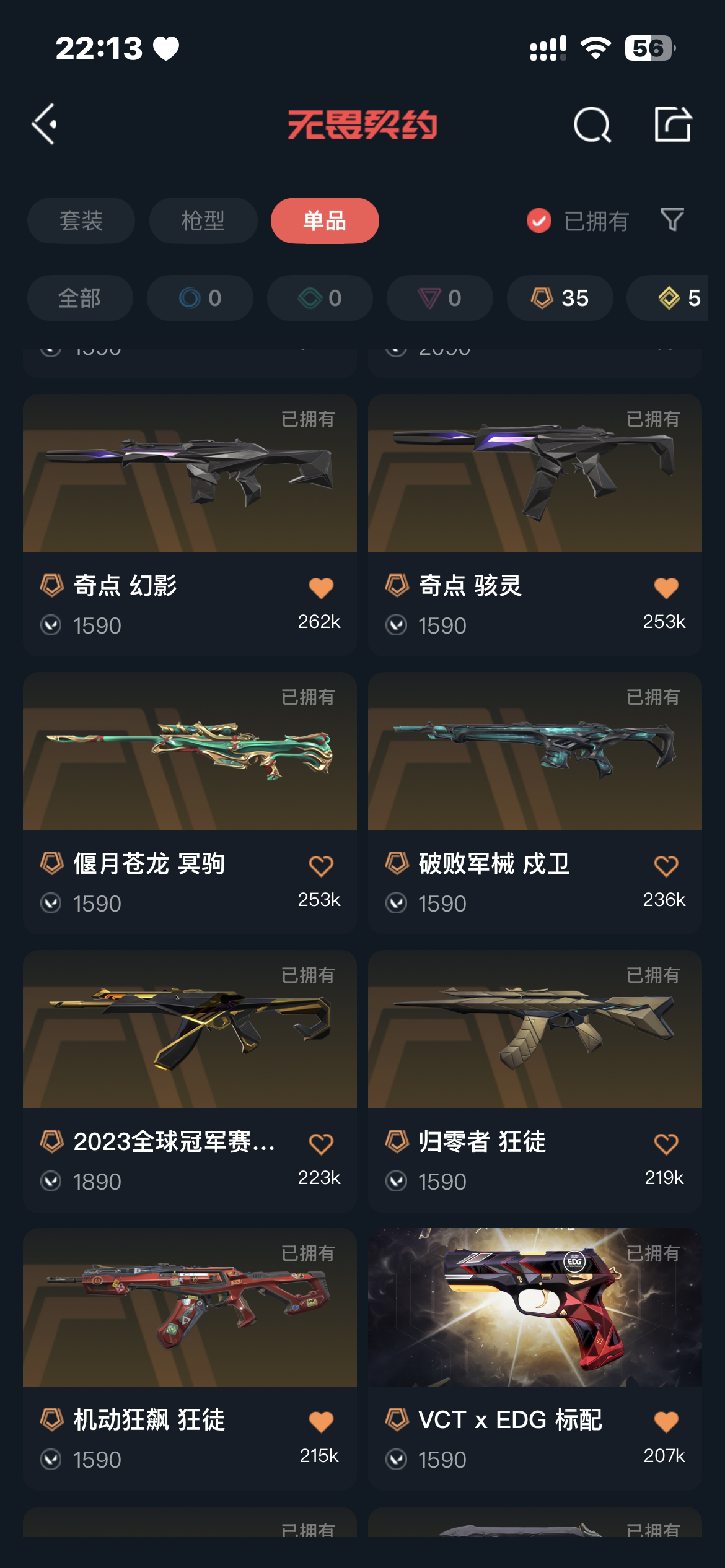This screenshot has height=1568, width=725.
Task: Like the 归零者 狂徒 skin
Action: [666, 1143]
